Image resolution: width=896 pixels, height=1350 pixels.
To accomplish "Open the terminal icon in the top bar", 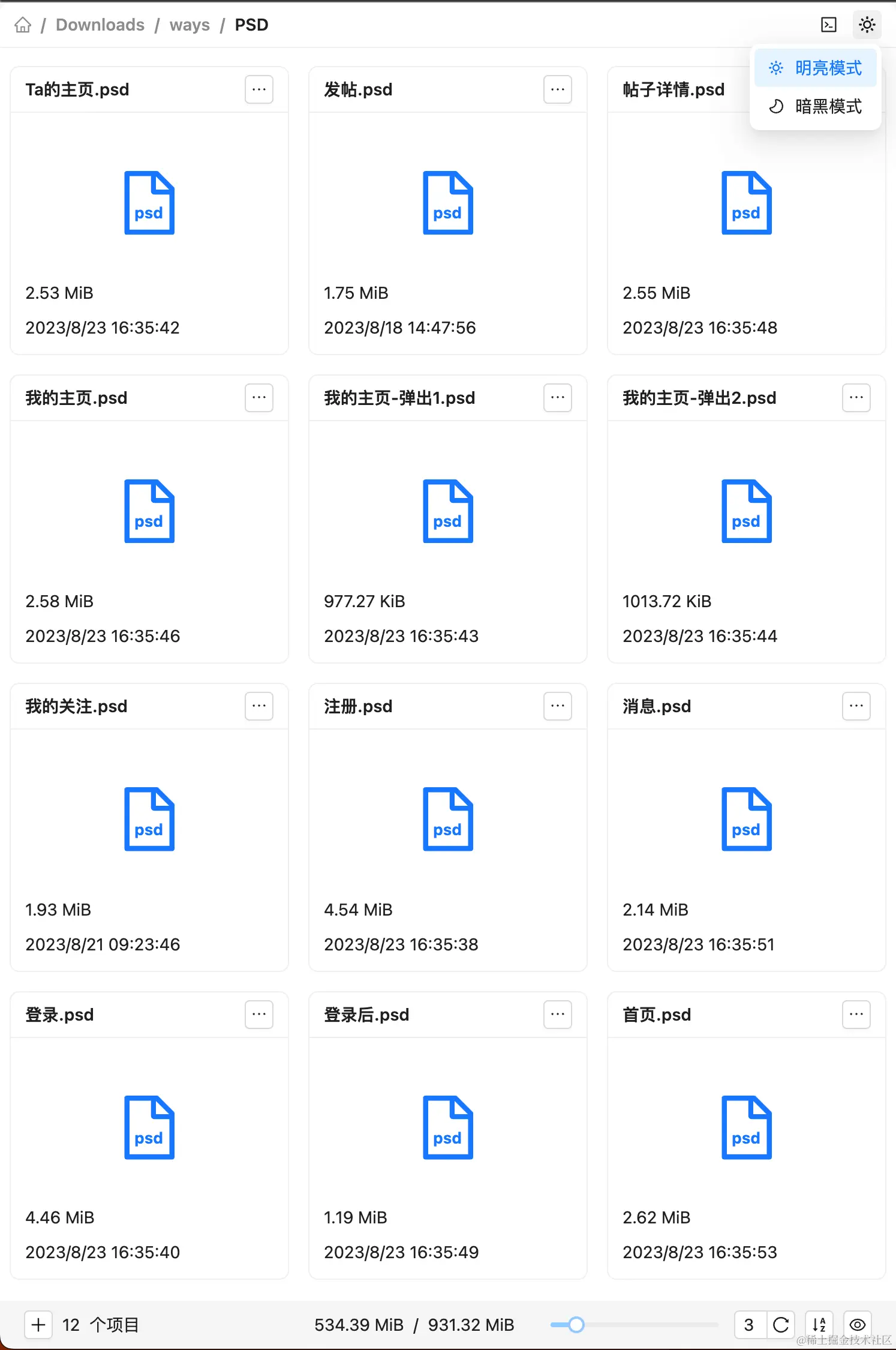I will [829, 25].
